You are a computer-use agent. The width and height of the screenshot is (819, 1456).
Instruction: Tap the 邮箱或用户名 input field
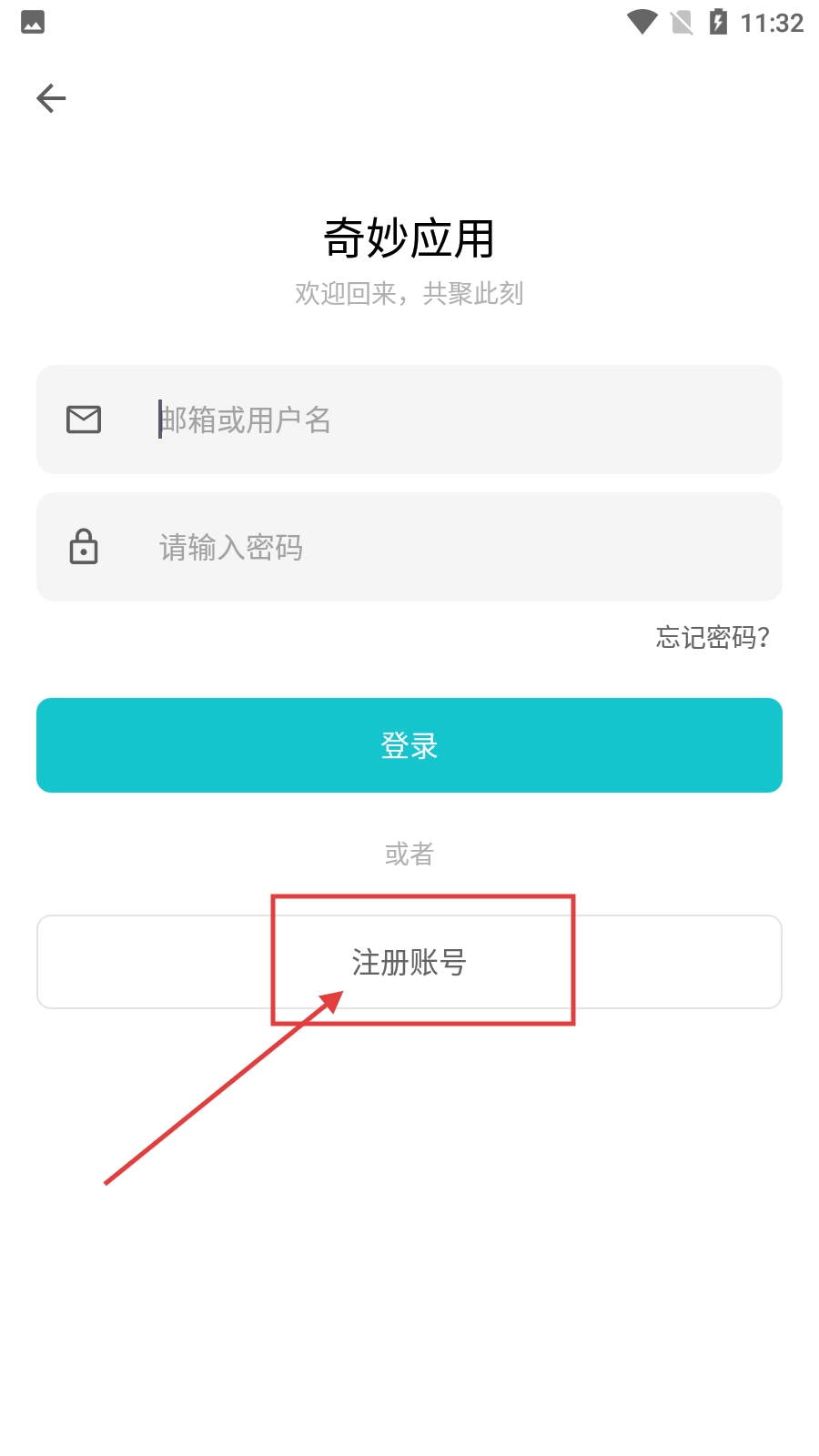[409, 420]
